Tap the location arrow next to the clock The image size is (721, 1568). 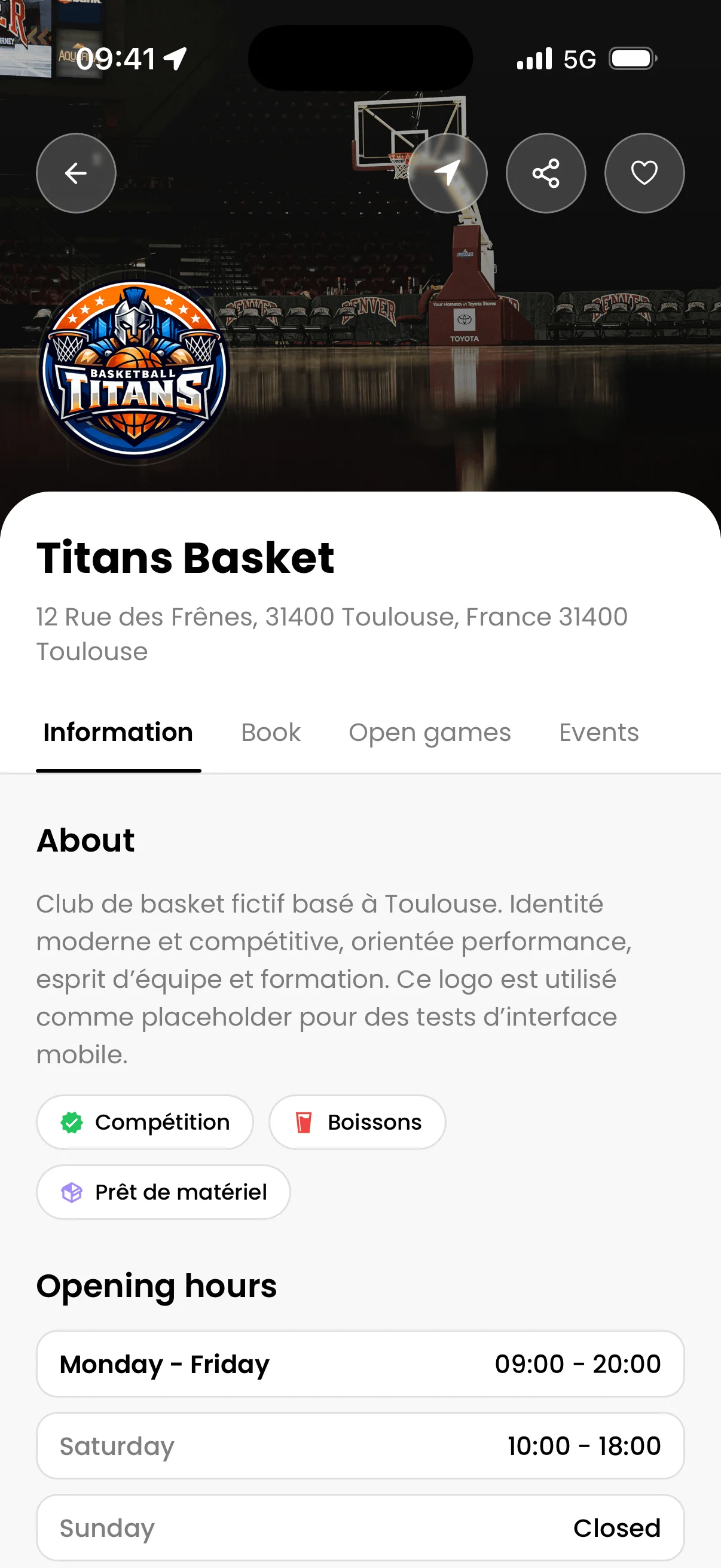point(176,57)
